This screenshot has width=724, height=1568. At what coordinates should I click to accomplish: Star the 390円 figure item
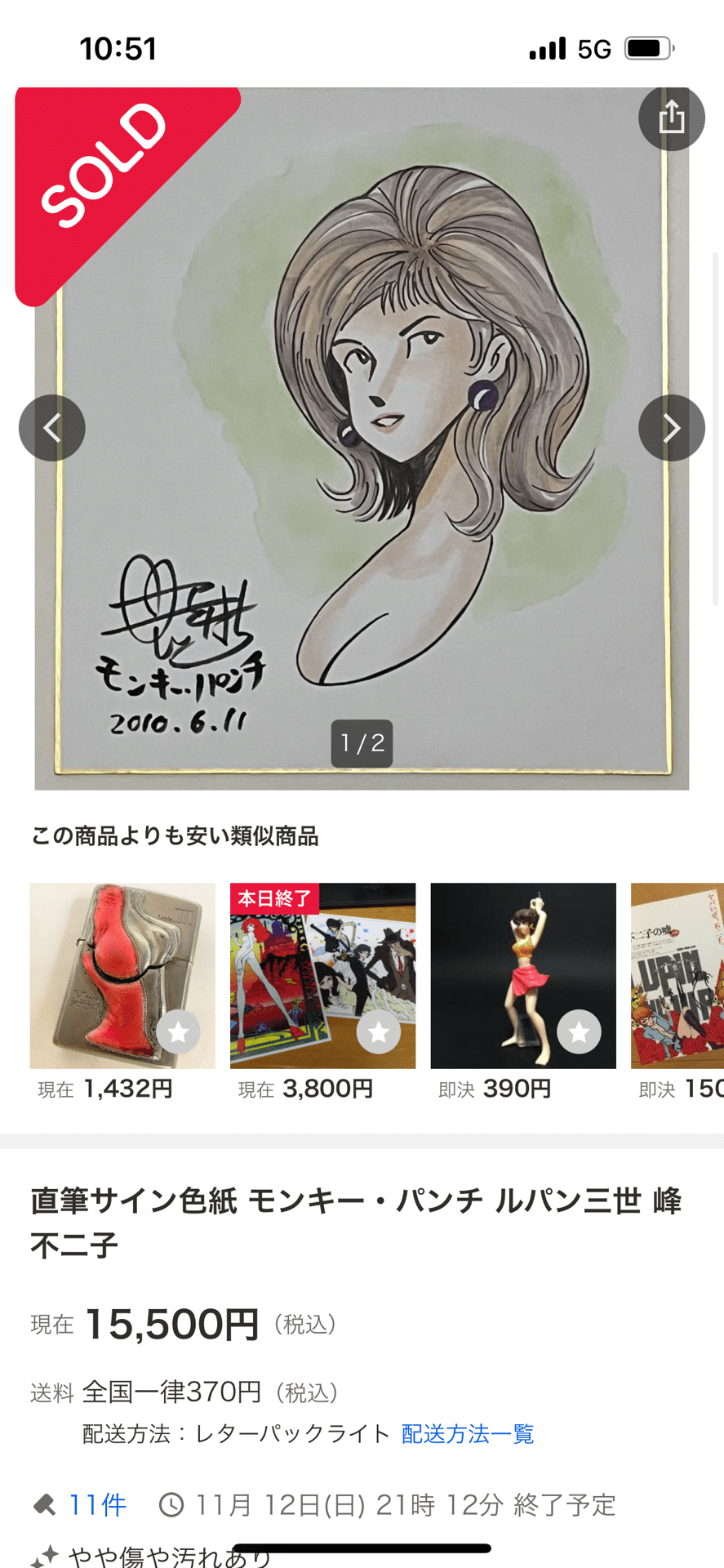click(579, 1032)
